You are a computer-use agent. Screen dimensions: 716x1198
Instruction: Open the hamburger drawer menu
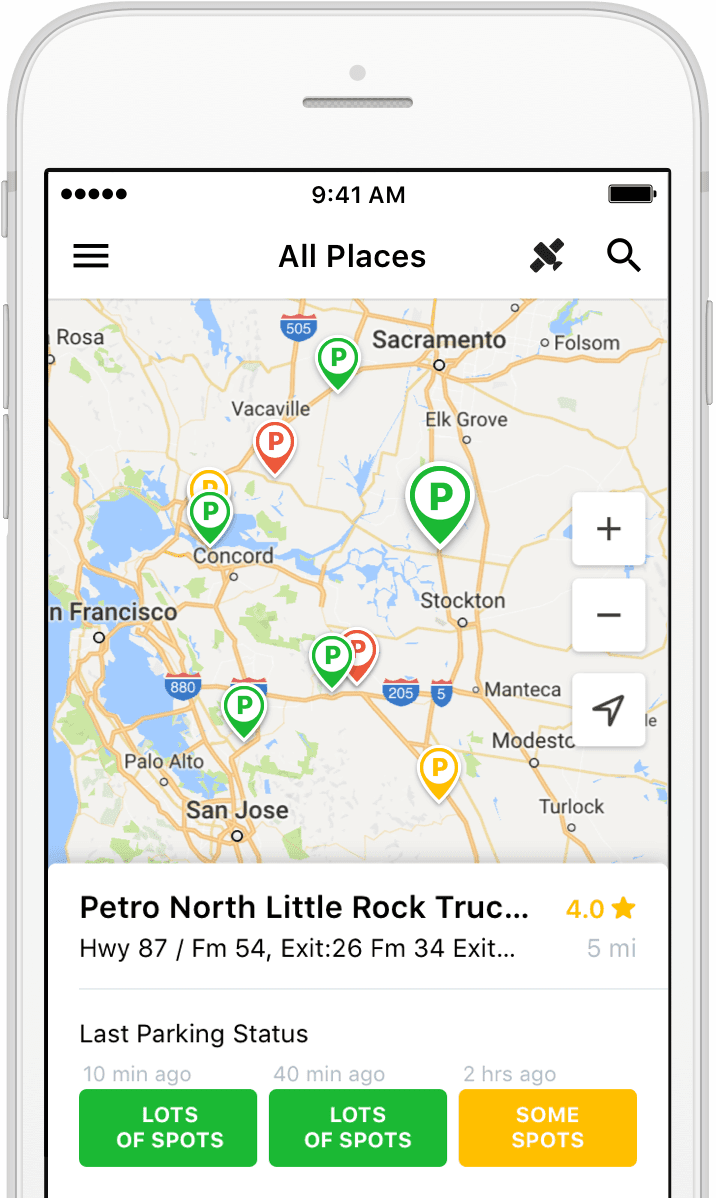pos(91,255)
